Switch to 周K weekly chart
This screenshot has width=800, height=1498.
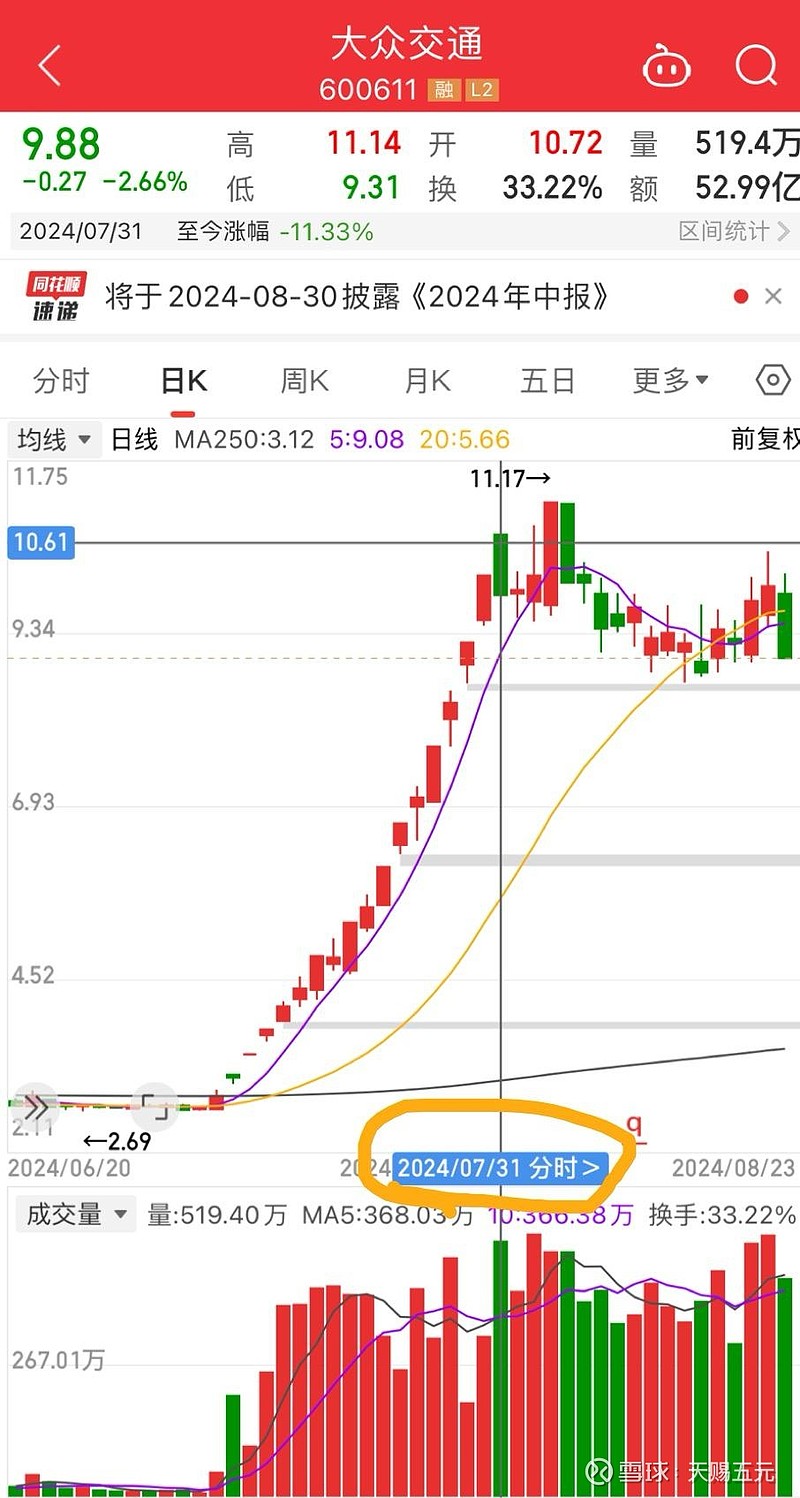[304, 381]
